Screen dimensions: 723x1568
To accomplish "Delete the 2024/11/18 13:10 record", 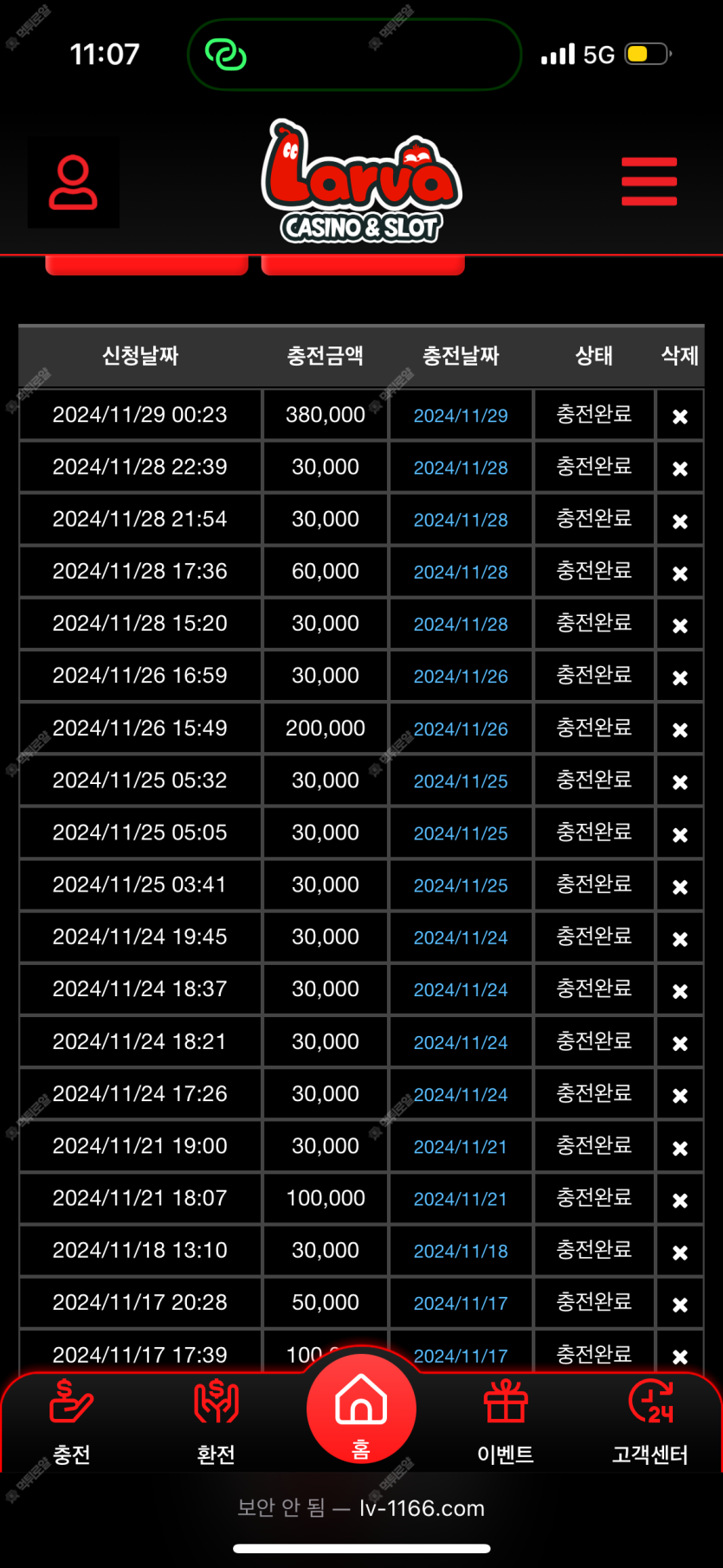I will click(x=680, y=1253).
